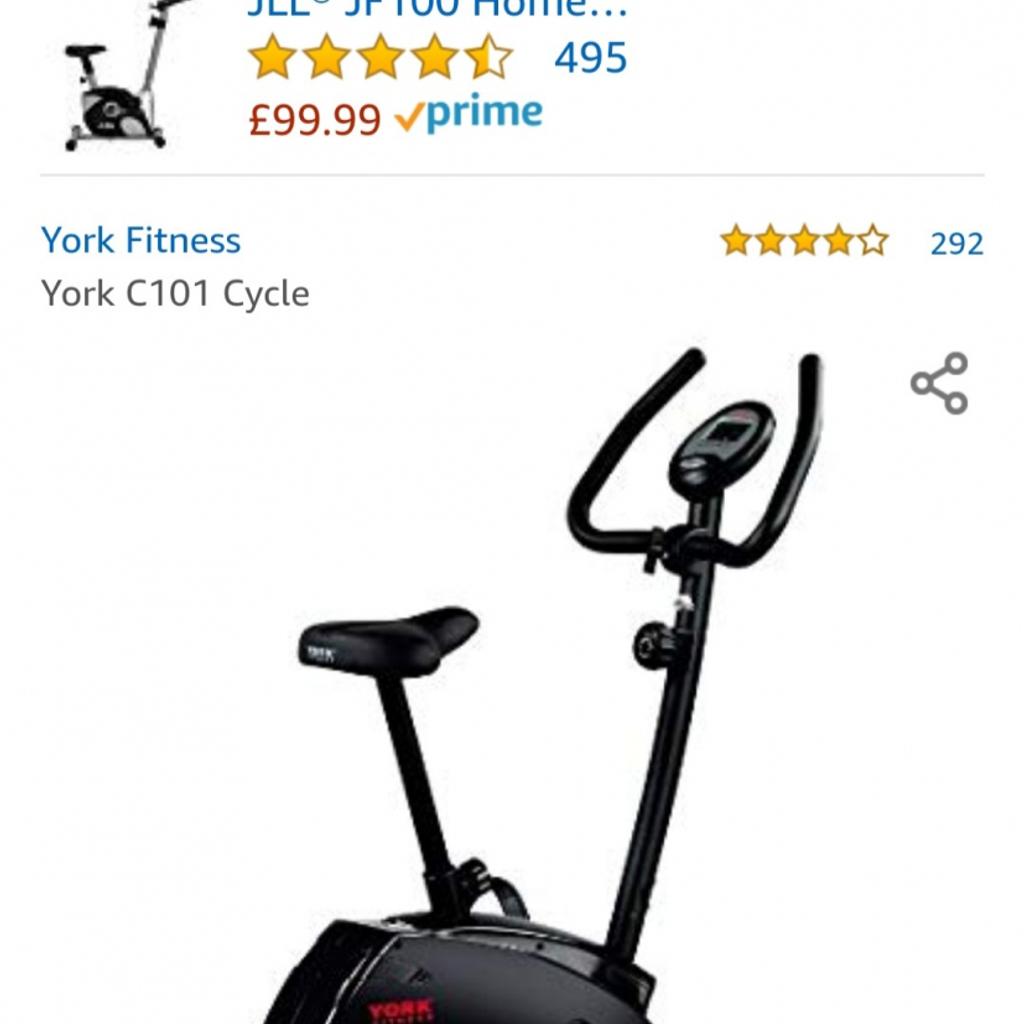View the 292 customer reviews
The image size is (1024, 1024).
click(956, 243)
